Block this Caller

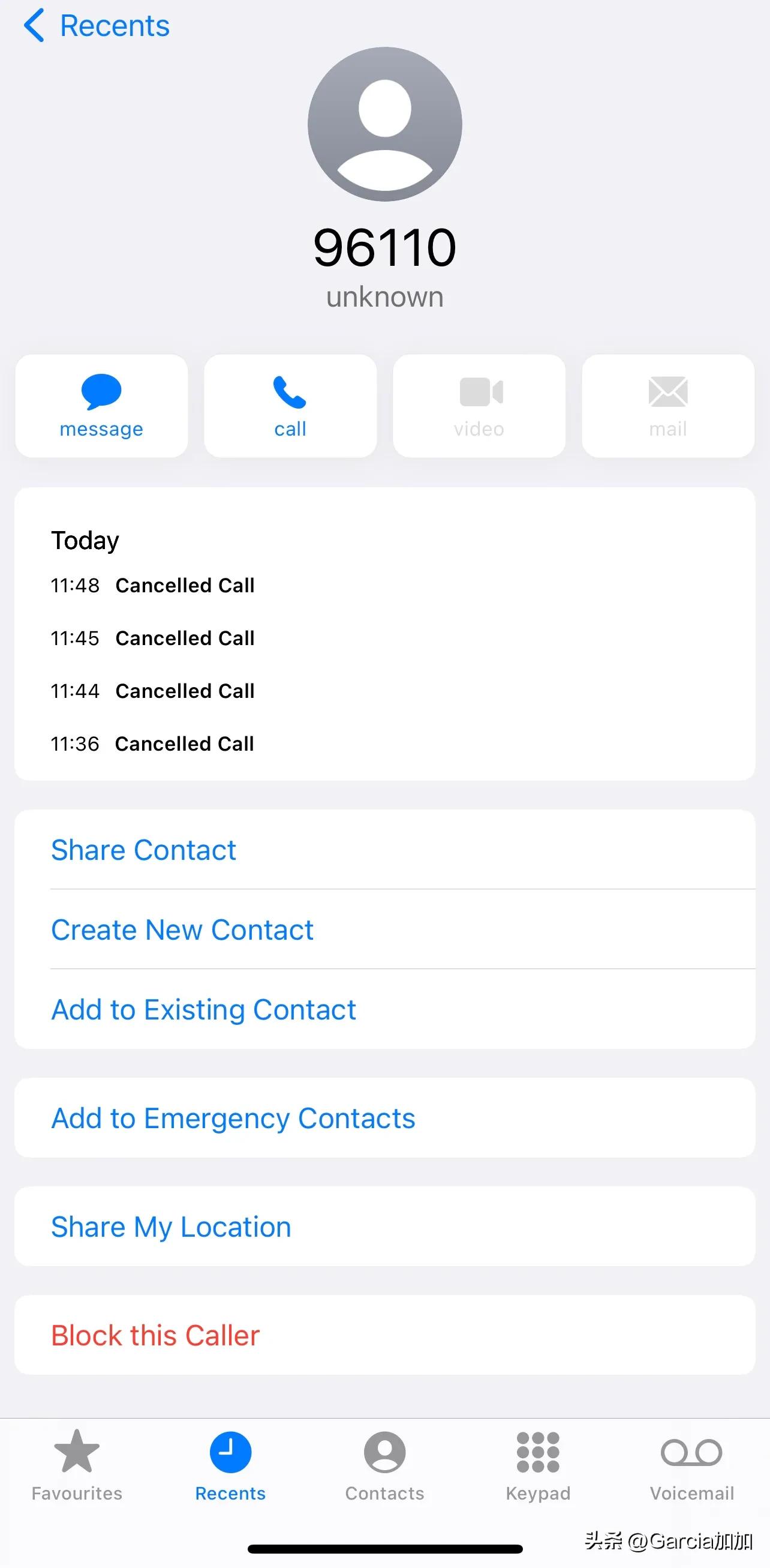tap(155, 1336)
